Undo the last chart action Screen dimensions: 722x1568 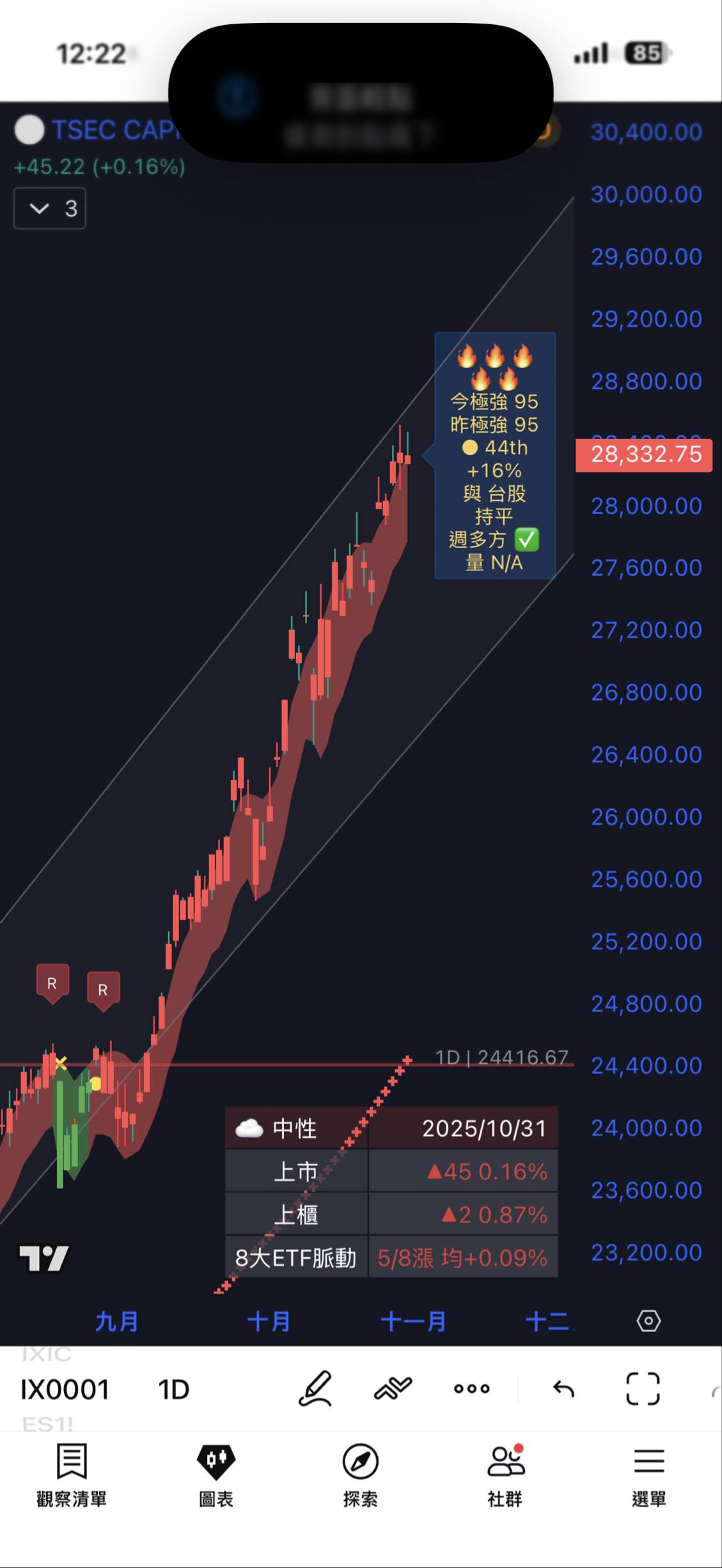click(x=563, y=1388)
